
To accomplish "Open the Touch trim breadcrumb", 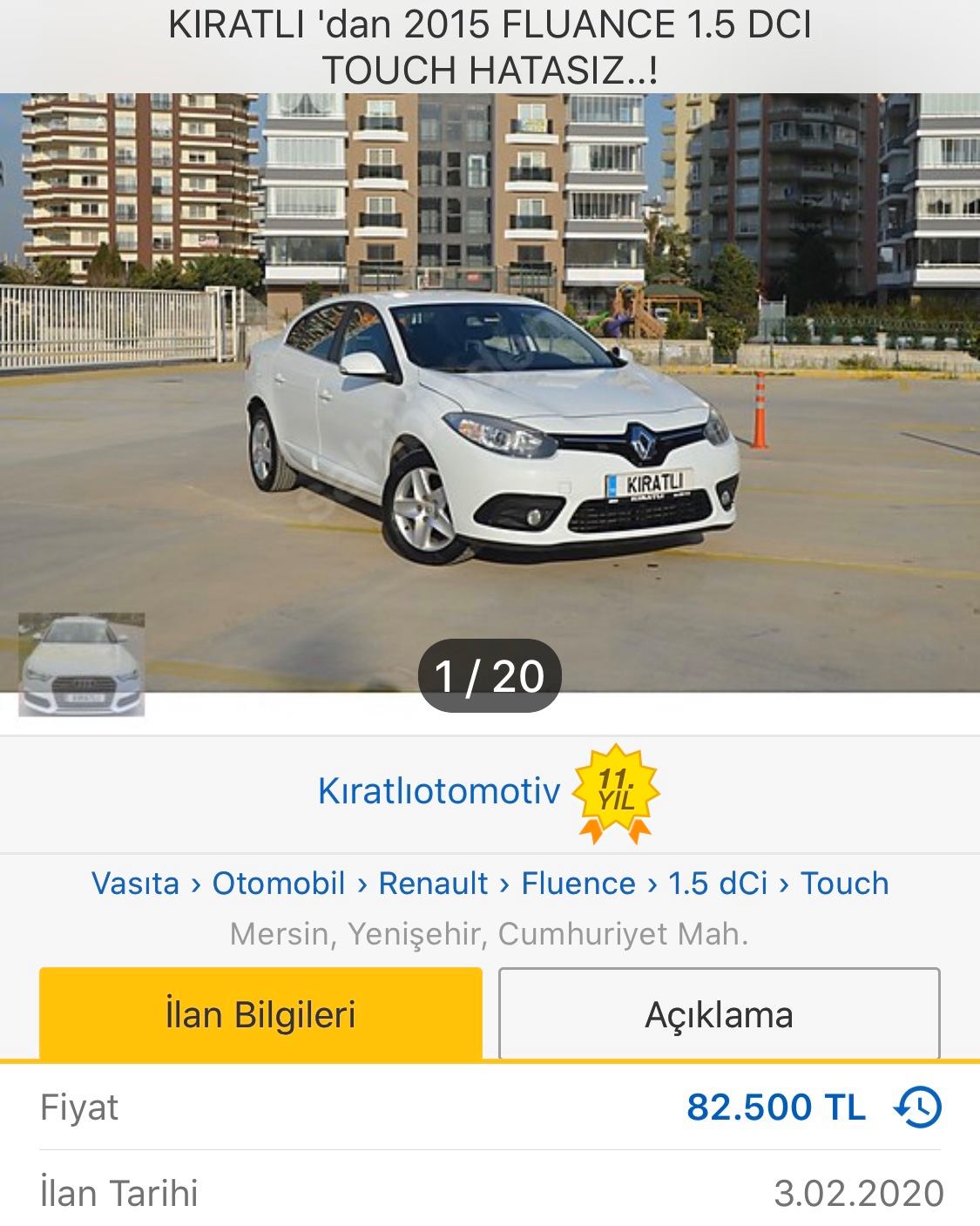I will click(844, 884).
